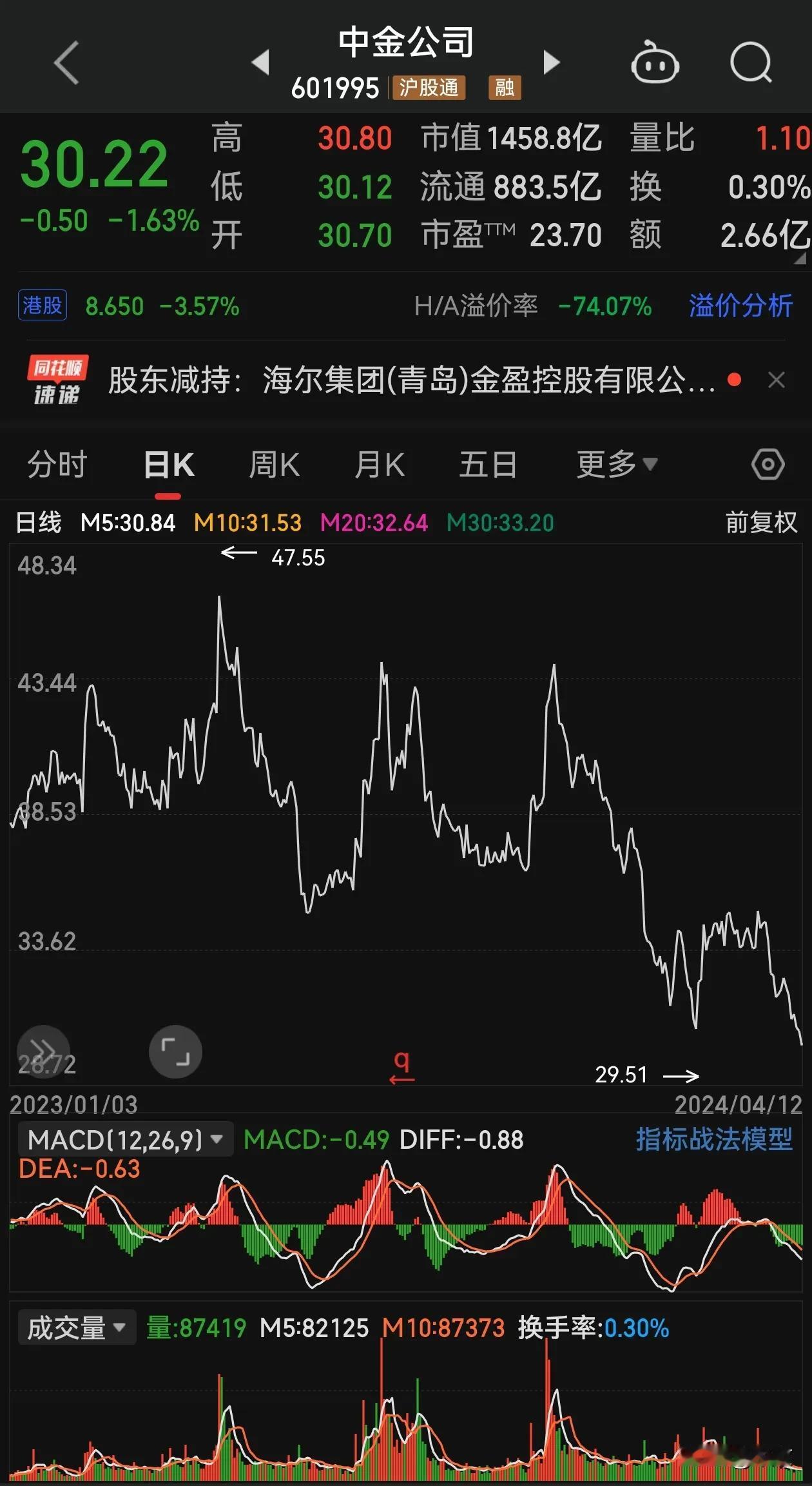Switch to the 月K chart tab
Viewport: 812px width, 1486px height.
[380, 465]
